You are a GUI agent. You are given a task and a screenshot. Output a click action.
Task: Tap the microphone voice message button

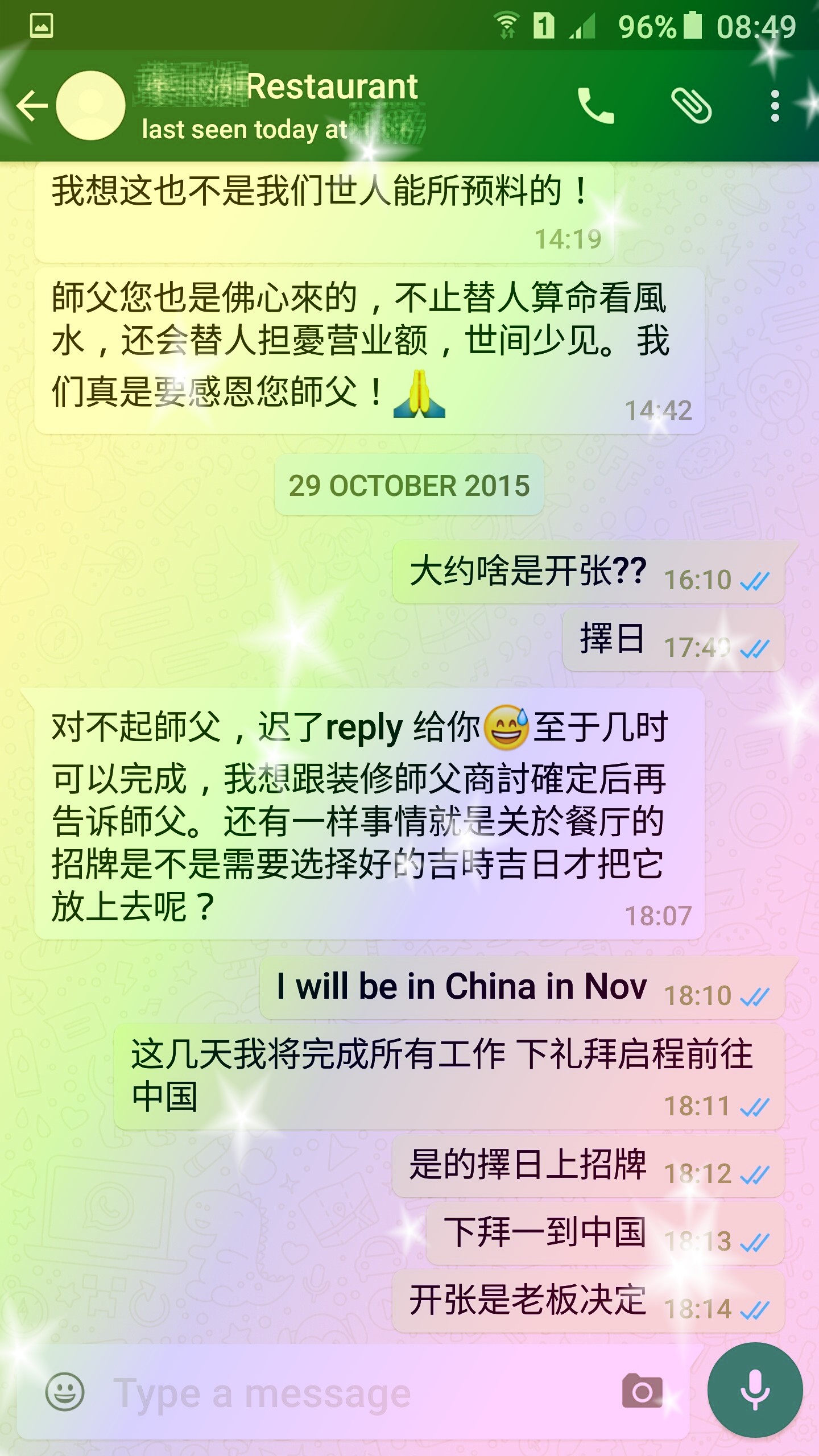[755, 1390]
